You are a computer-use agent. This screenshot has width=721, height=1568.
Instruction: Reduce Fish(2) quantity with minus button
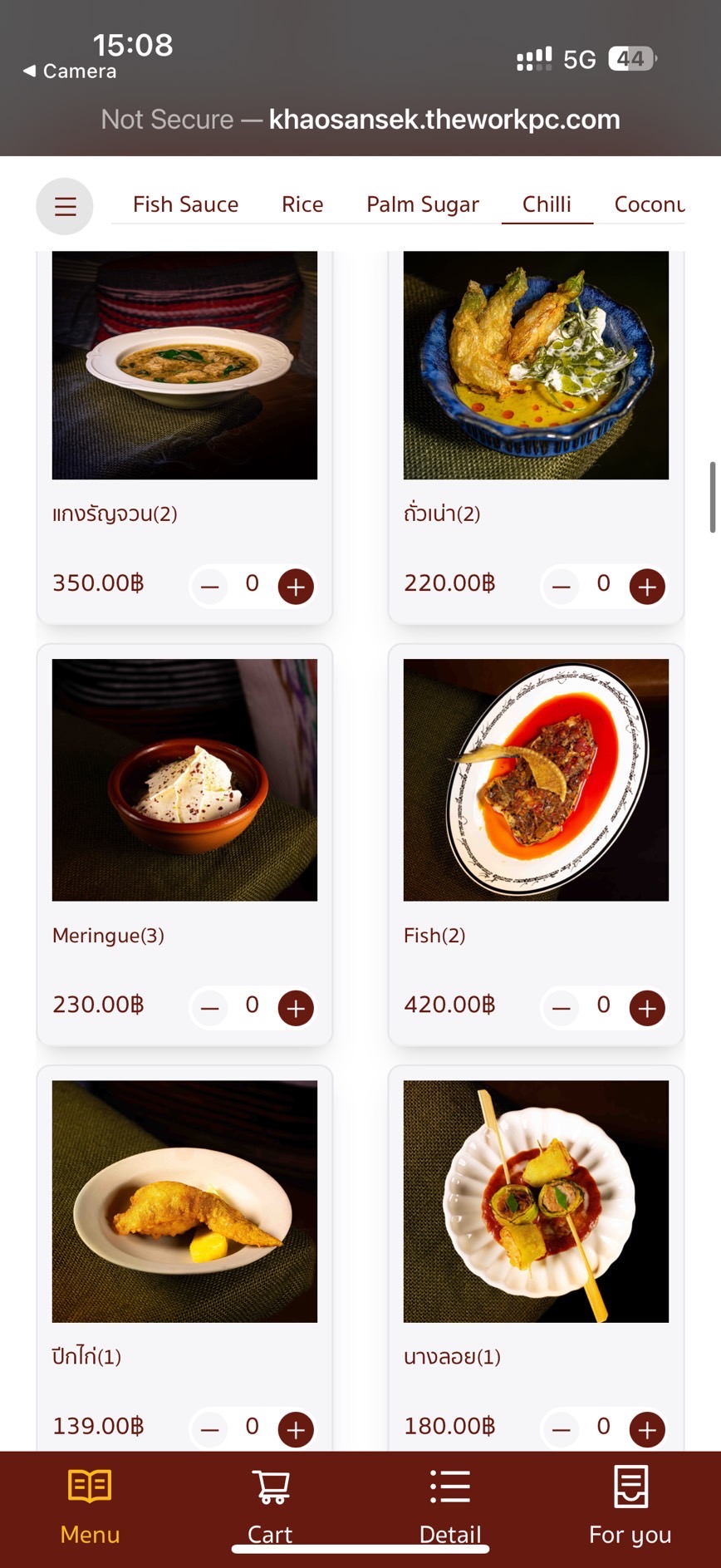[x=562, y=1007]
